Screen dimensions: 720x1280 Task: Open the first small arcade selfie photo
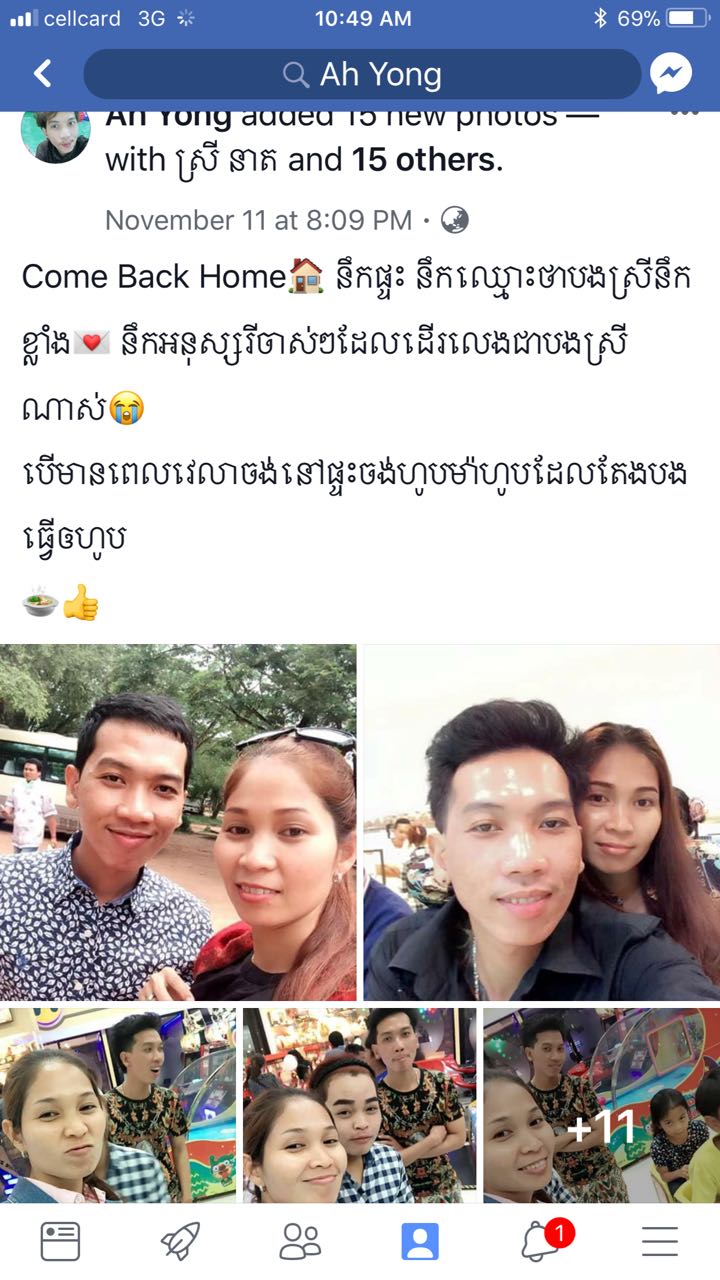click(118, 1105)
